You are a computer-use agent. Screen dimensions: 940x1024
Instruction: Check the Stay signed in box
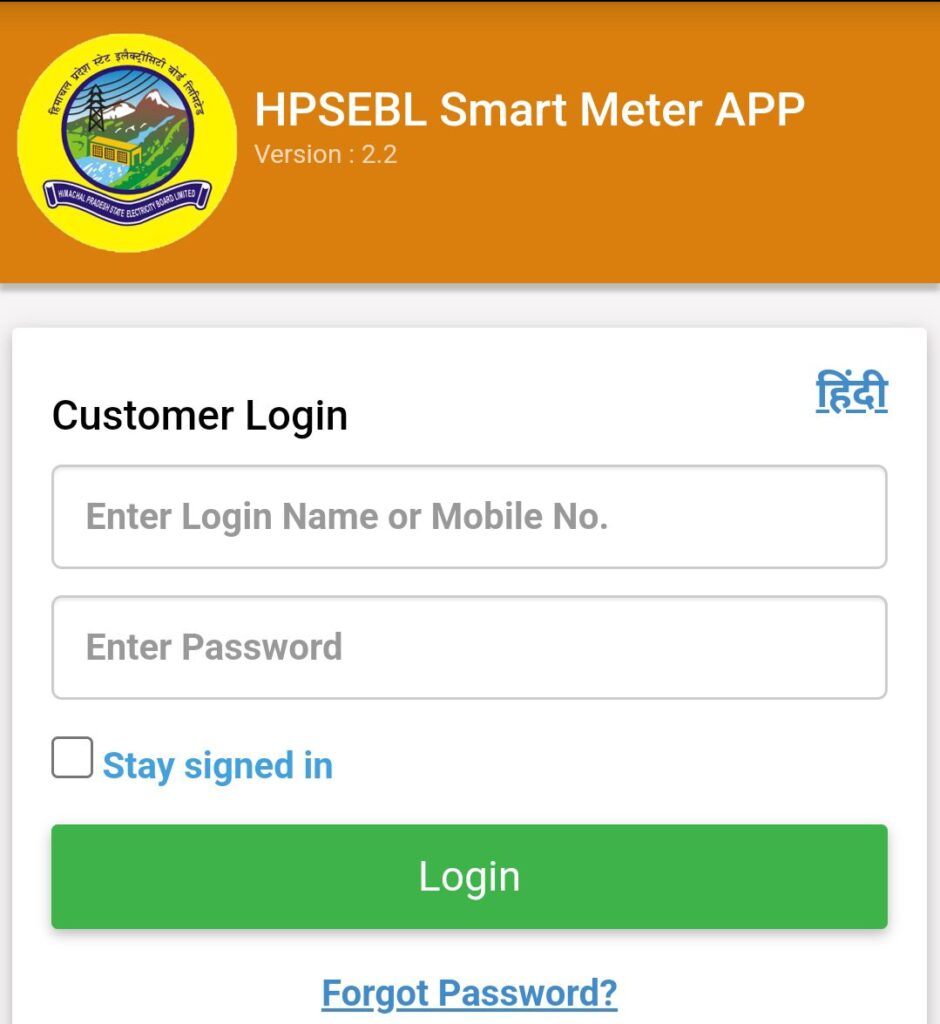[72, 758]
